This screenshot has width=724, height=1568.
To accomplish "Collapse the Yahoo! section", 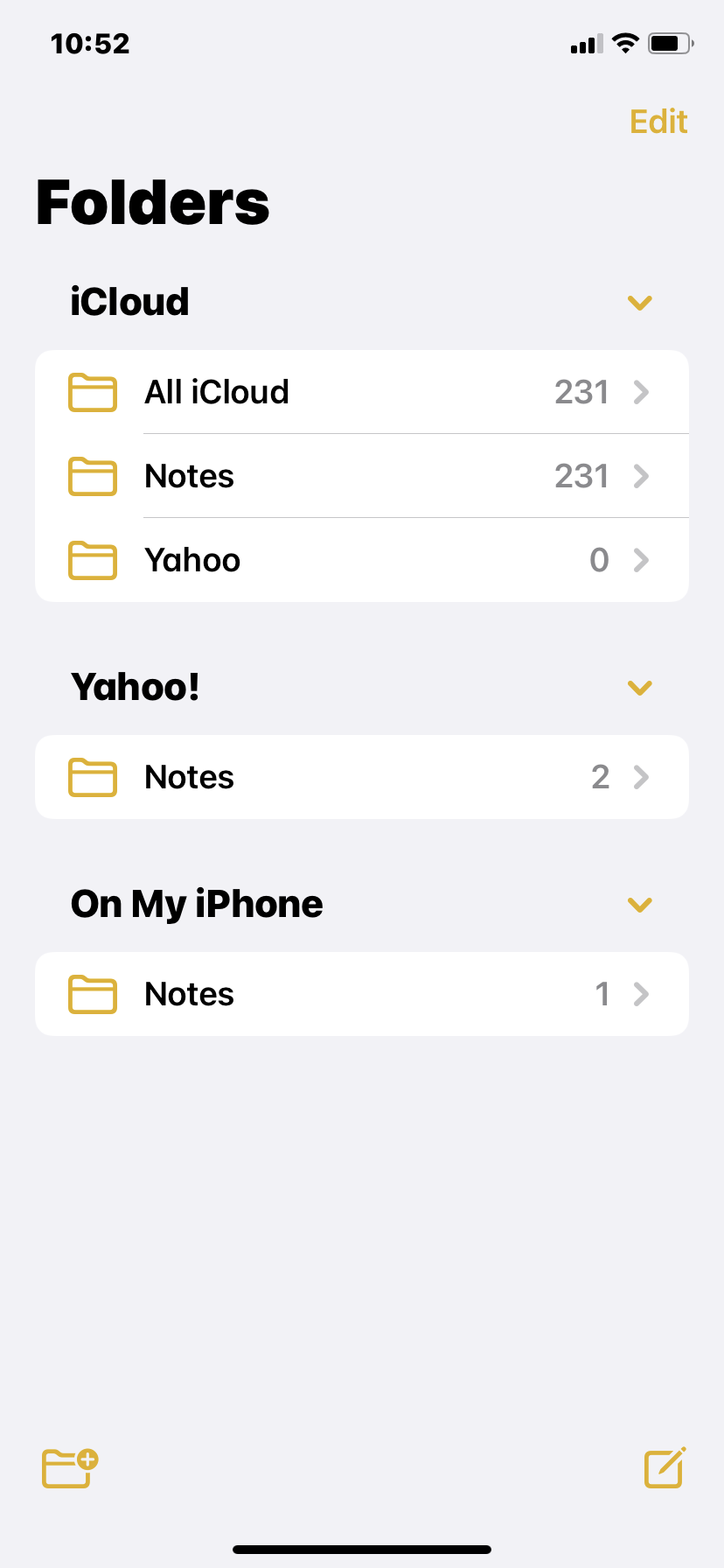I will (640, 688).
